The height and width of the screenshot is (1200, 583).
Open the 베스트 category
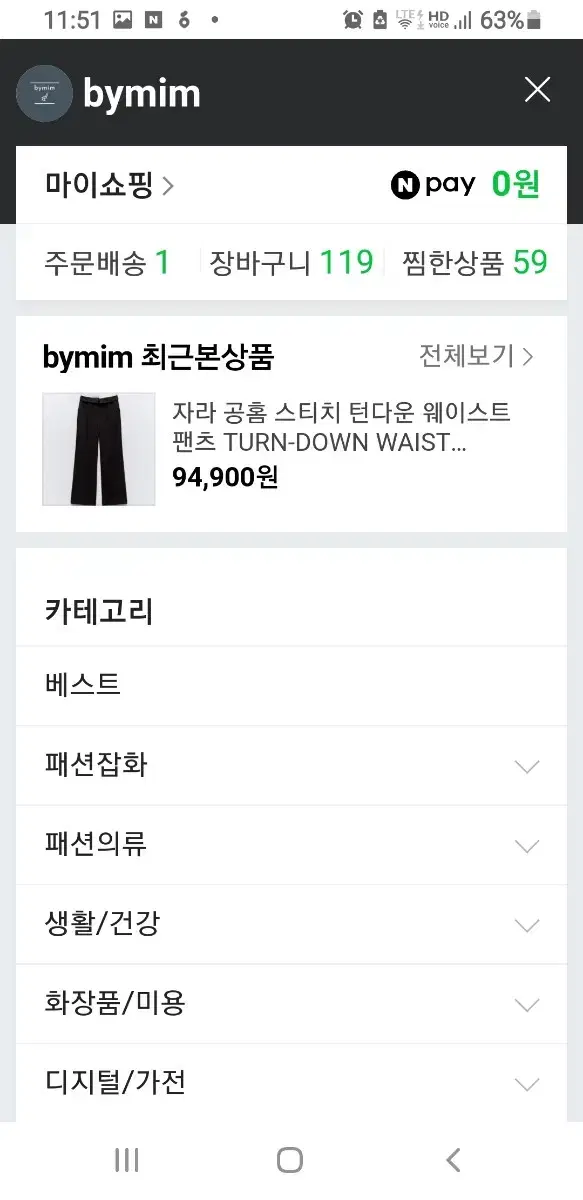point(291,686)
